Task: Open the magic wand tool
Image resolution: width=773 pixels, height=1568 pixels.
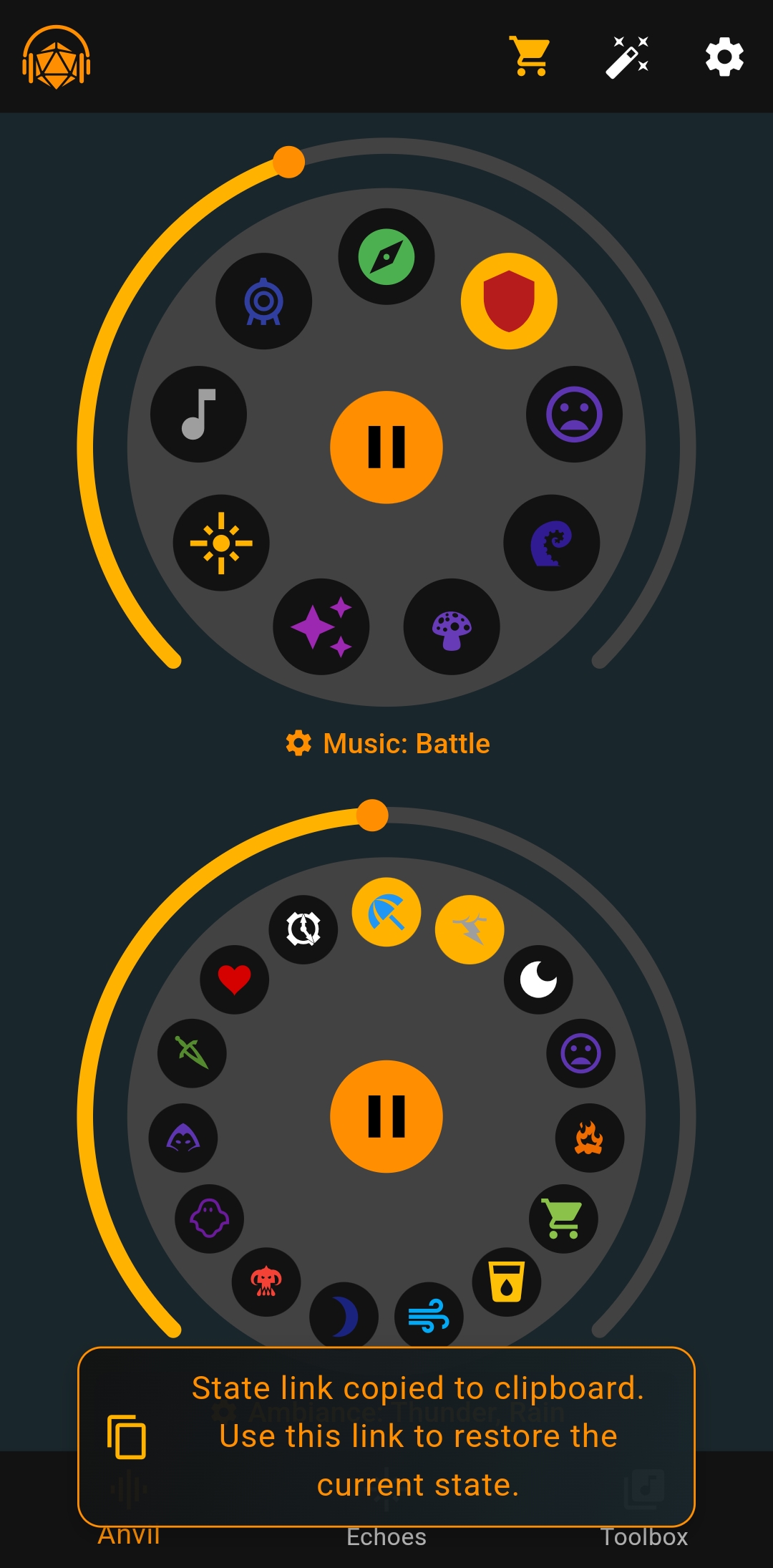Action: 627,57
